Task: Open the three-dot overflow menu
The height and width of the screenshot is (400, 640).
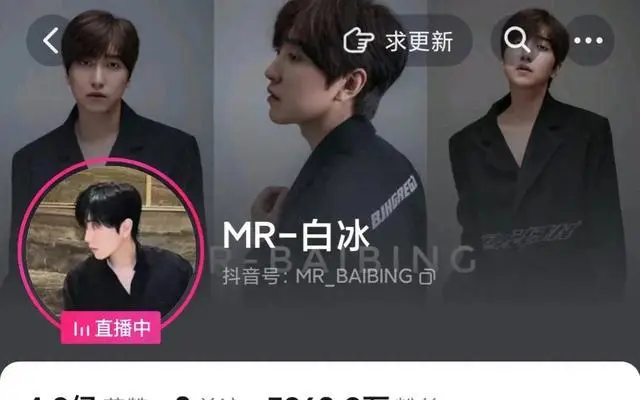Action: coord(587,41)
